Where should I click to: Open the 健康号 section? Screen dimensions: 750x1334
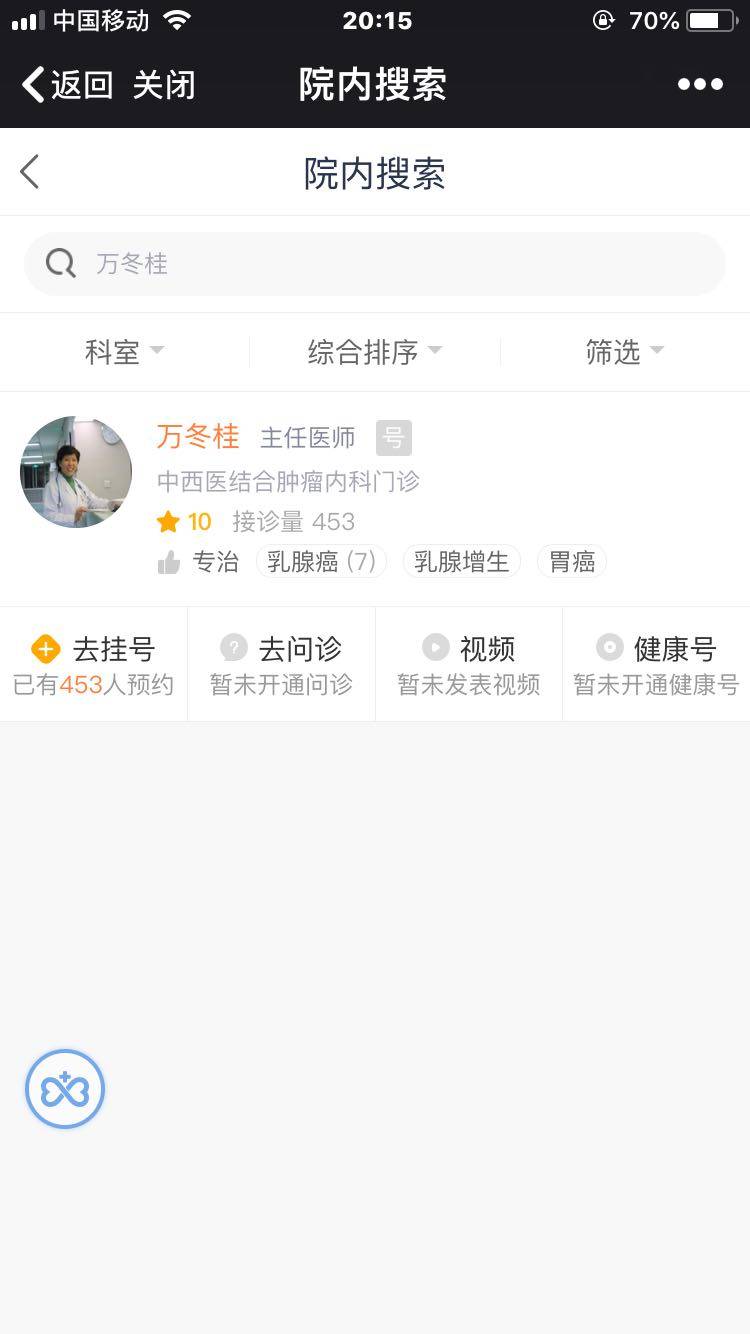[x=656, y=665]
